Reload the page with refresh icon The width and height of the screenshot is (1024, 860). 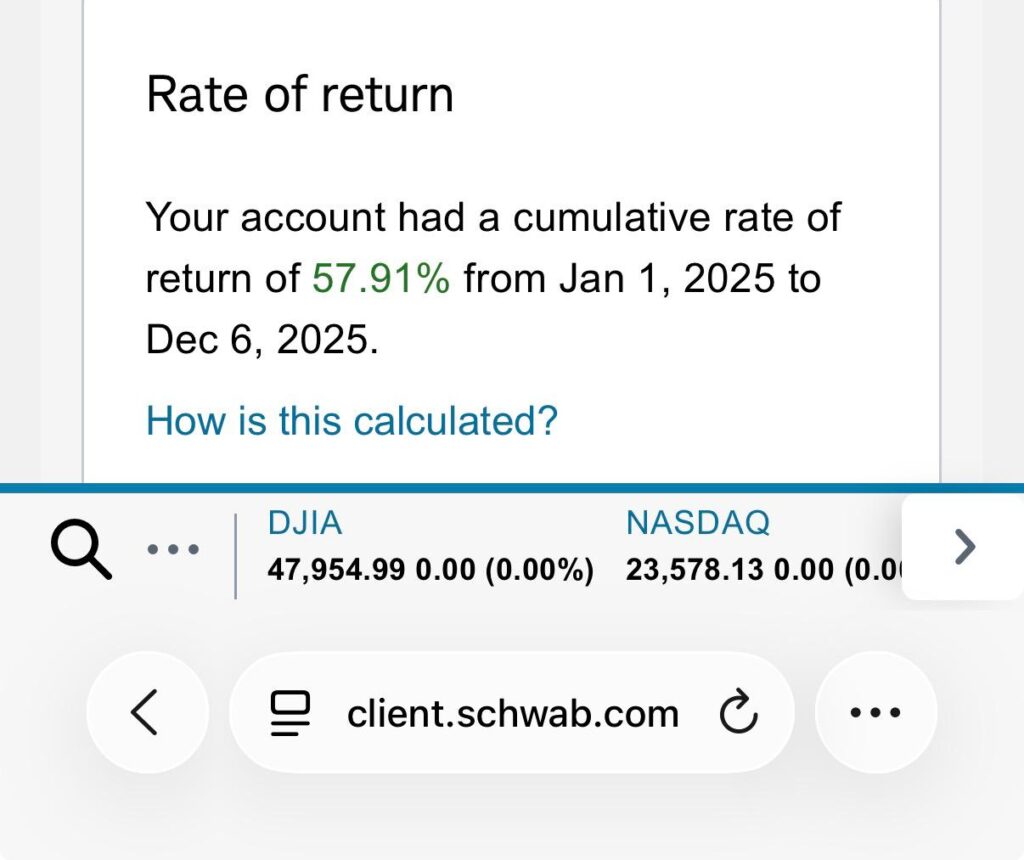click(739, 713)
